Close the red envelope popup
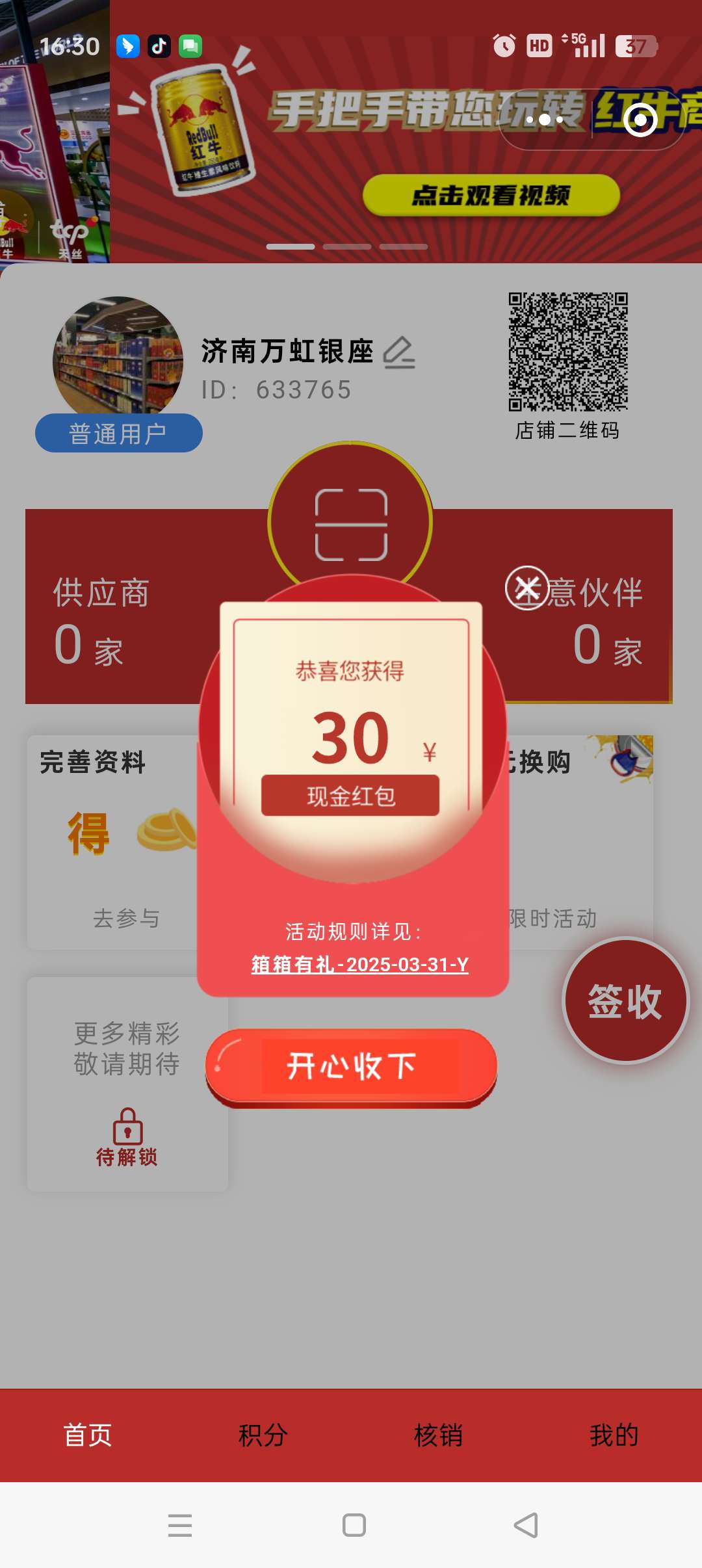This screenshot has height=1568, width=702. click(527, 588)
